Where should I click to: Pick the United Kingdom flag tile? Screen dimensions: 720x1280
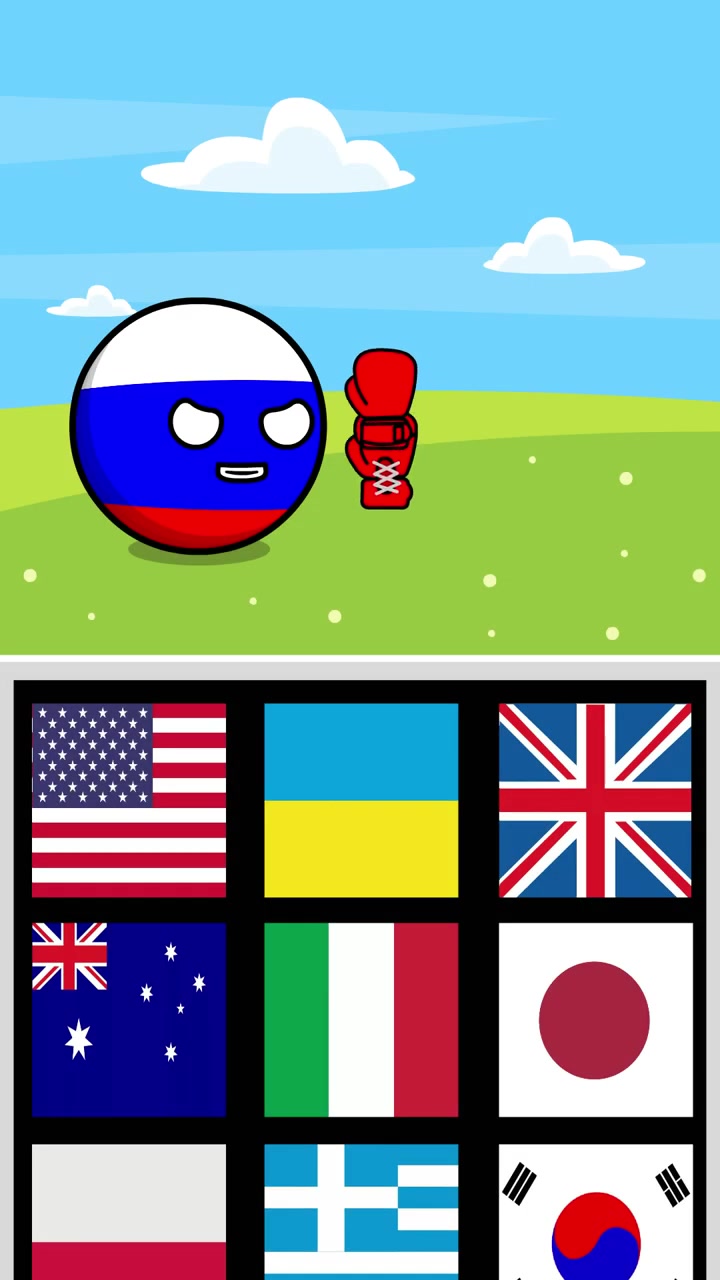point(595,800)
